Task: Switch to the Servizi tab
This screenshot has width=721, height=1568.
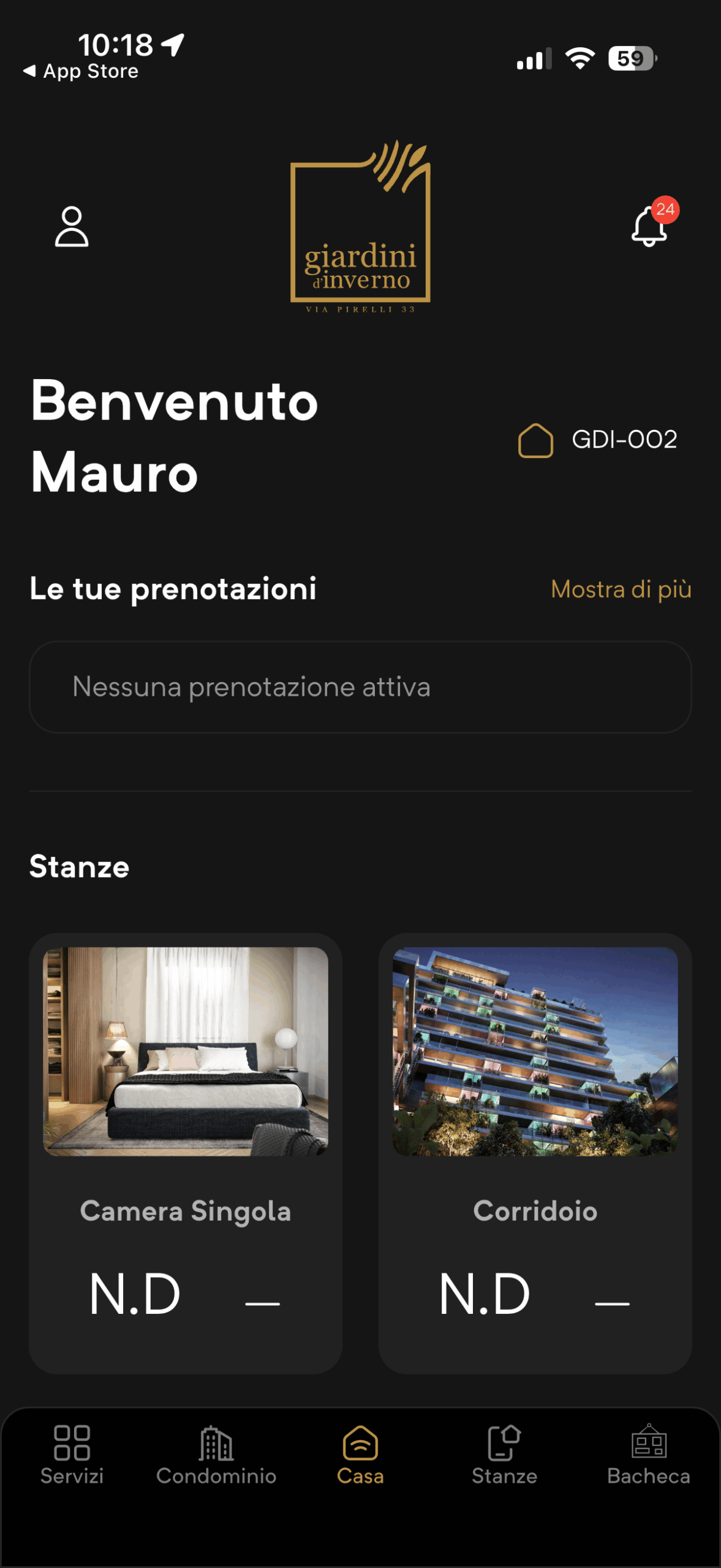Action: pyautogui.click(x=72, y=1455)
